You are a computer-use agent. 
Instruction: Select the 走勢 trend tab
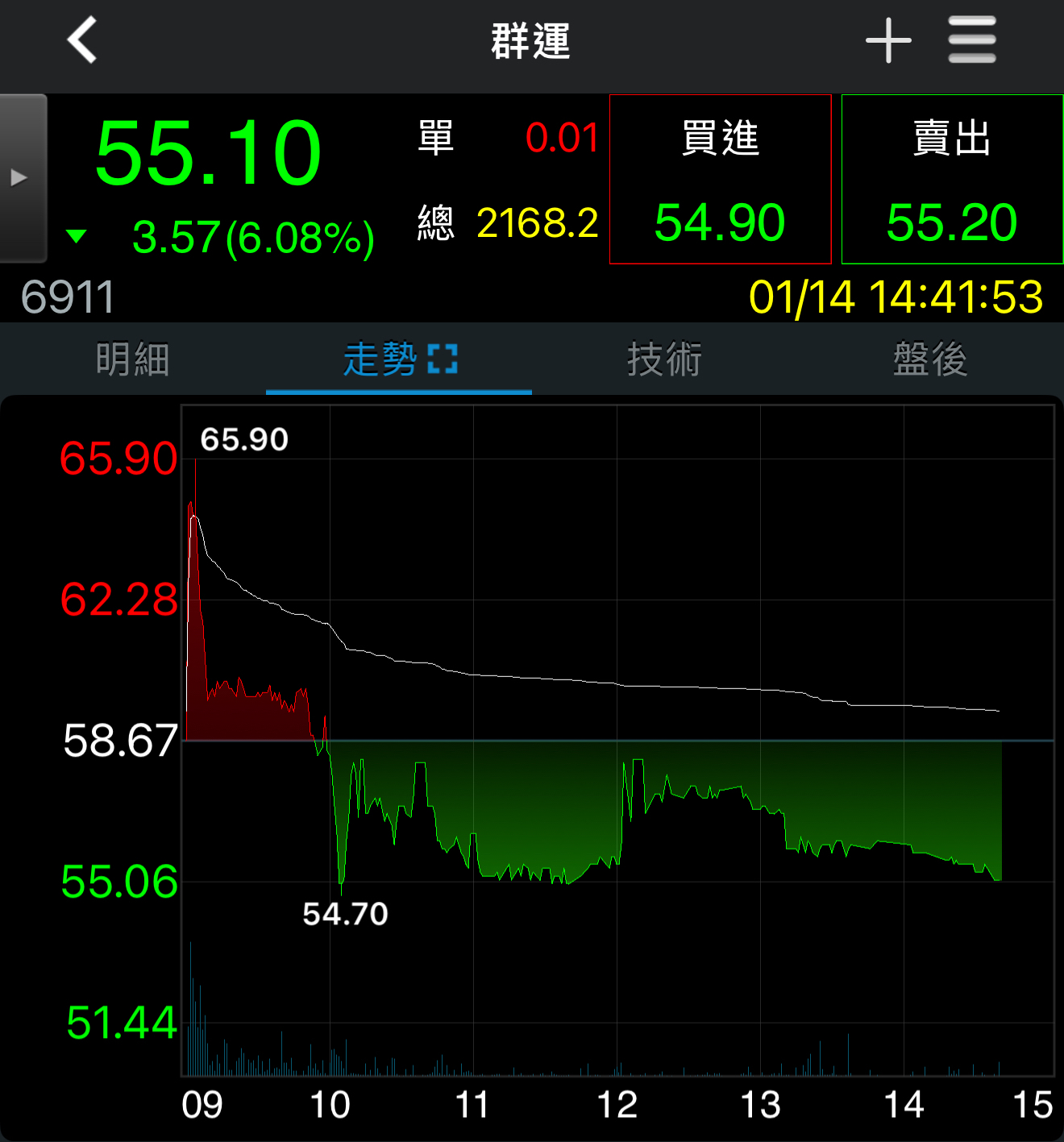click(399, 359)
